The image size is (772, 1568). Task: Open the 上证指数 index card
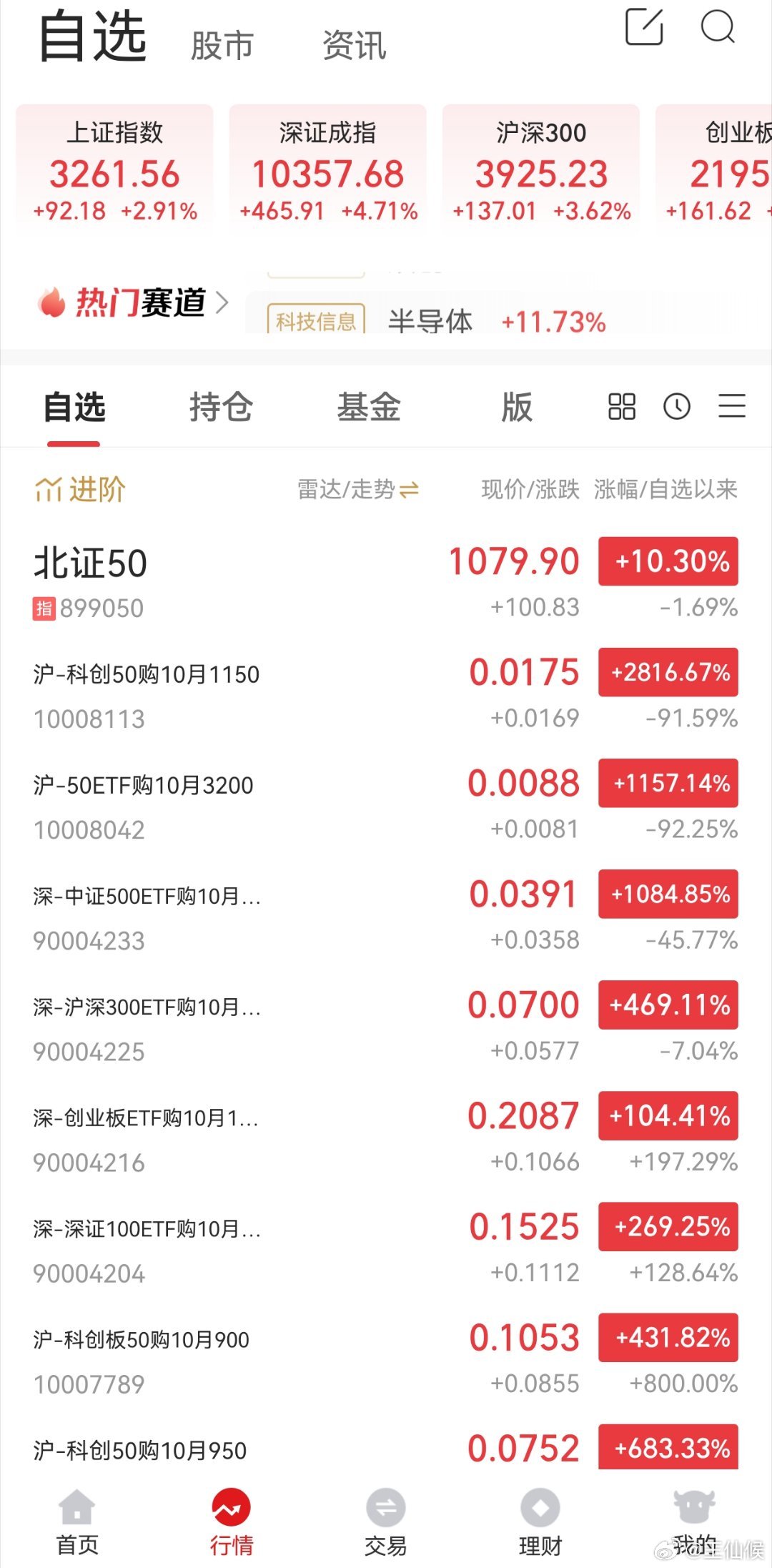(x=114, y=167)
